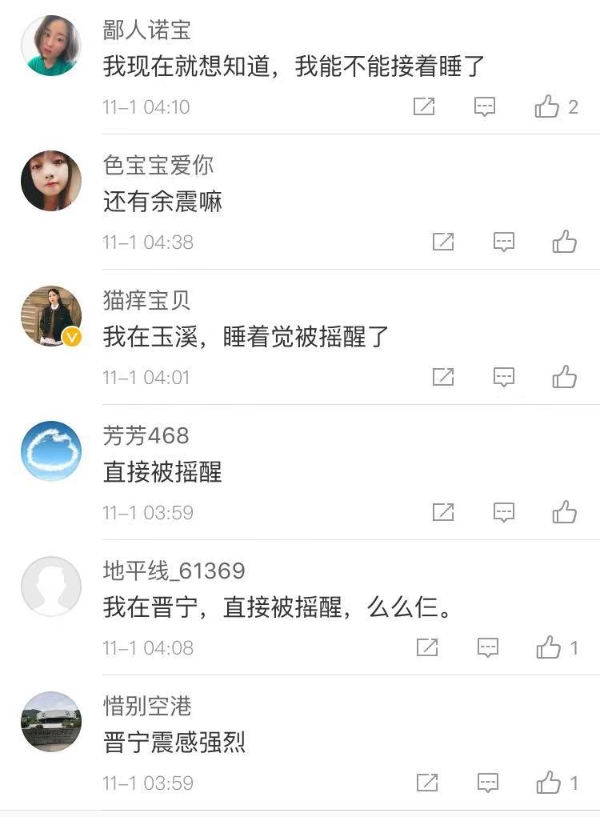Reply to 地平线_61369's comment
Image resolution: width=600 pixels, height=817 pixels.
pyautogui.click(x=487, y=648)
